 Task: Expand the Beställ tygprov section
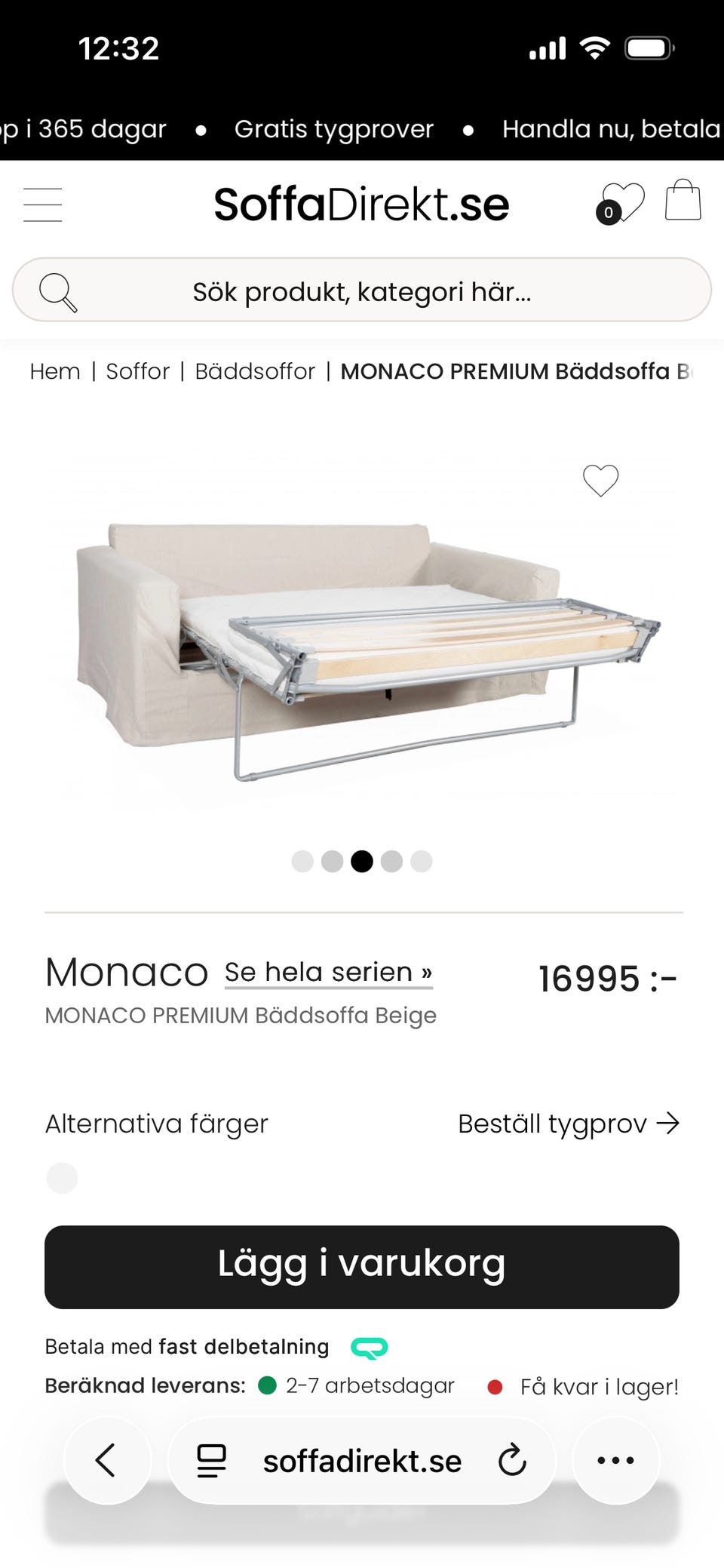click(x=569, y=1124)
